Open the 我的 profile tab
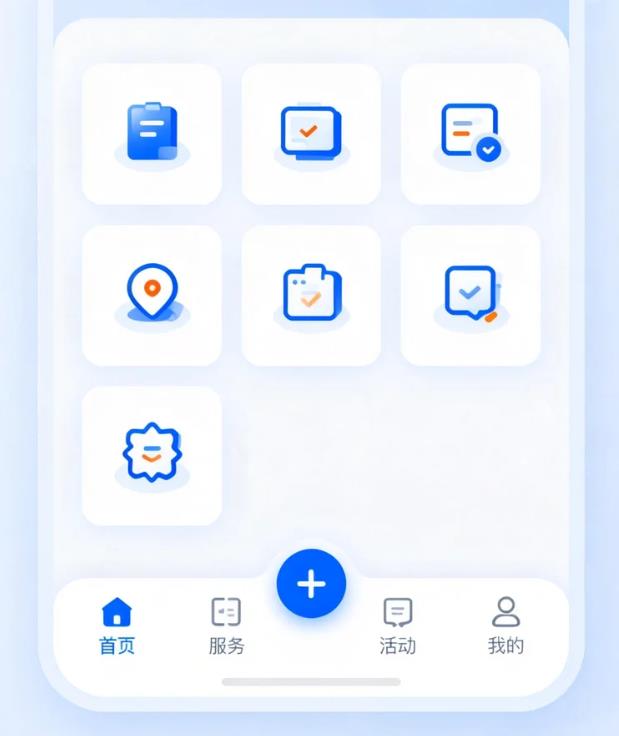The image size is (619, 736). (x=506, y=625)
